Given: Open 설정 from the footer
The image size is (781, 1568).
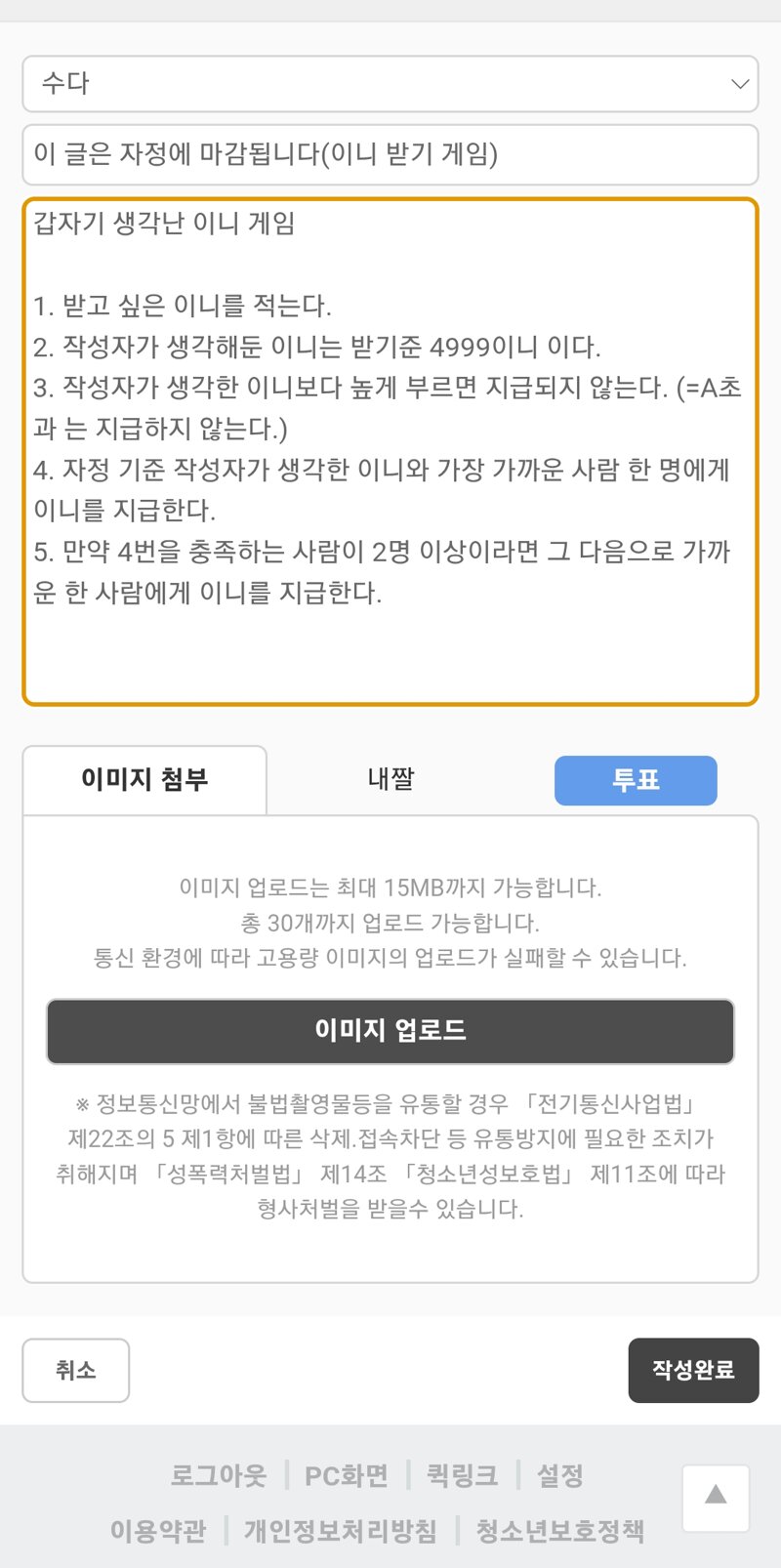Looking at the screenshot, I should [x=560, y=1474].
